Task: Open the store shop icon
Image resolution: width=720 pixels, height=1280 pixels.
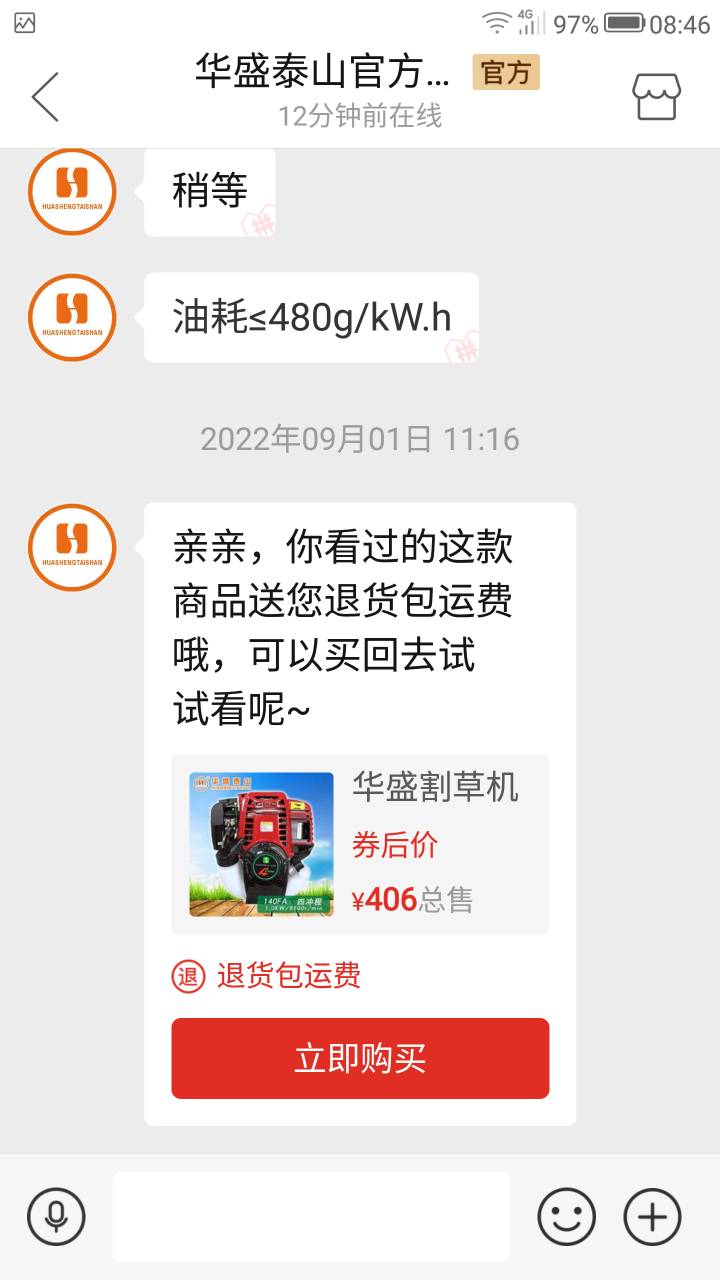Action: (657, 97)
